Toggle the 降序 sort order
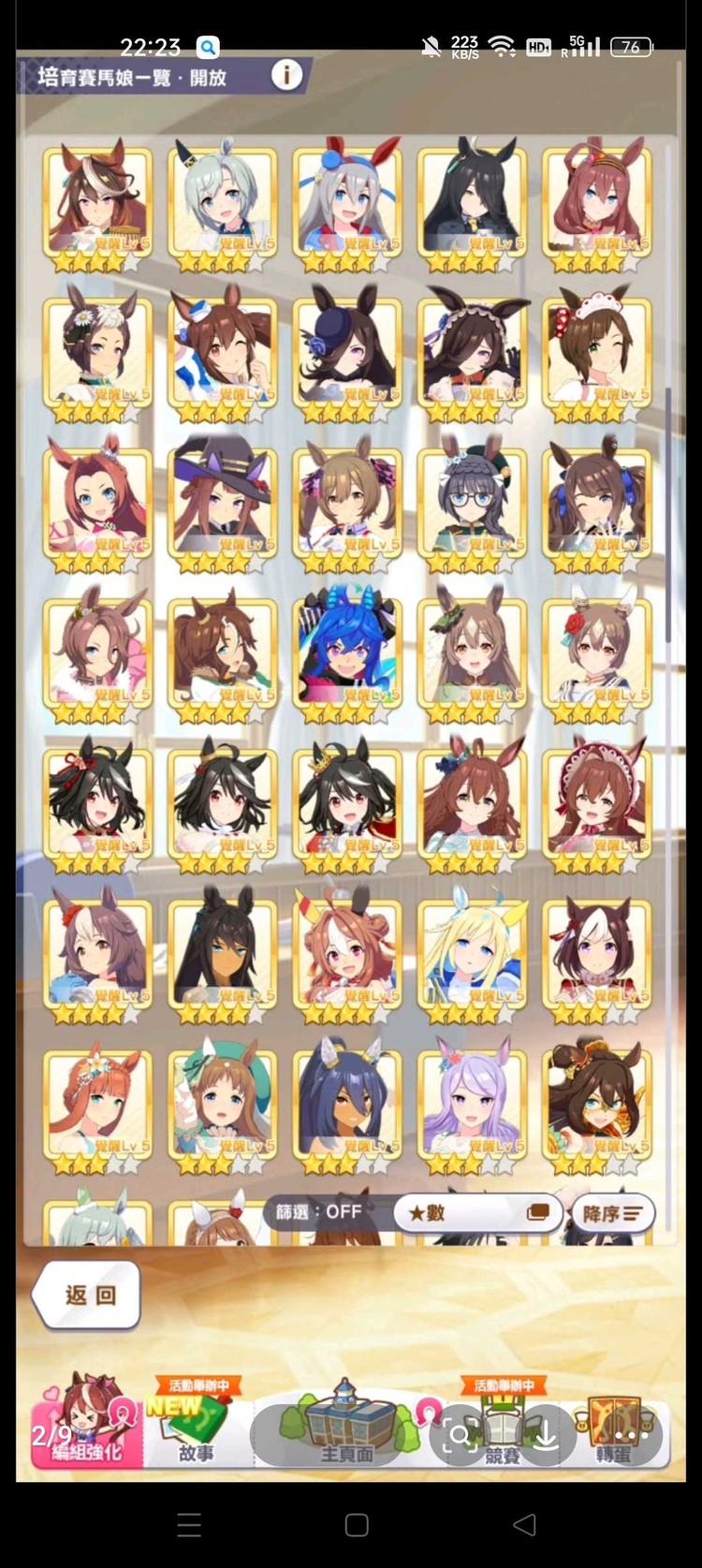 (612, 1213)
